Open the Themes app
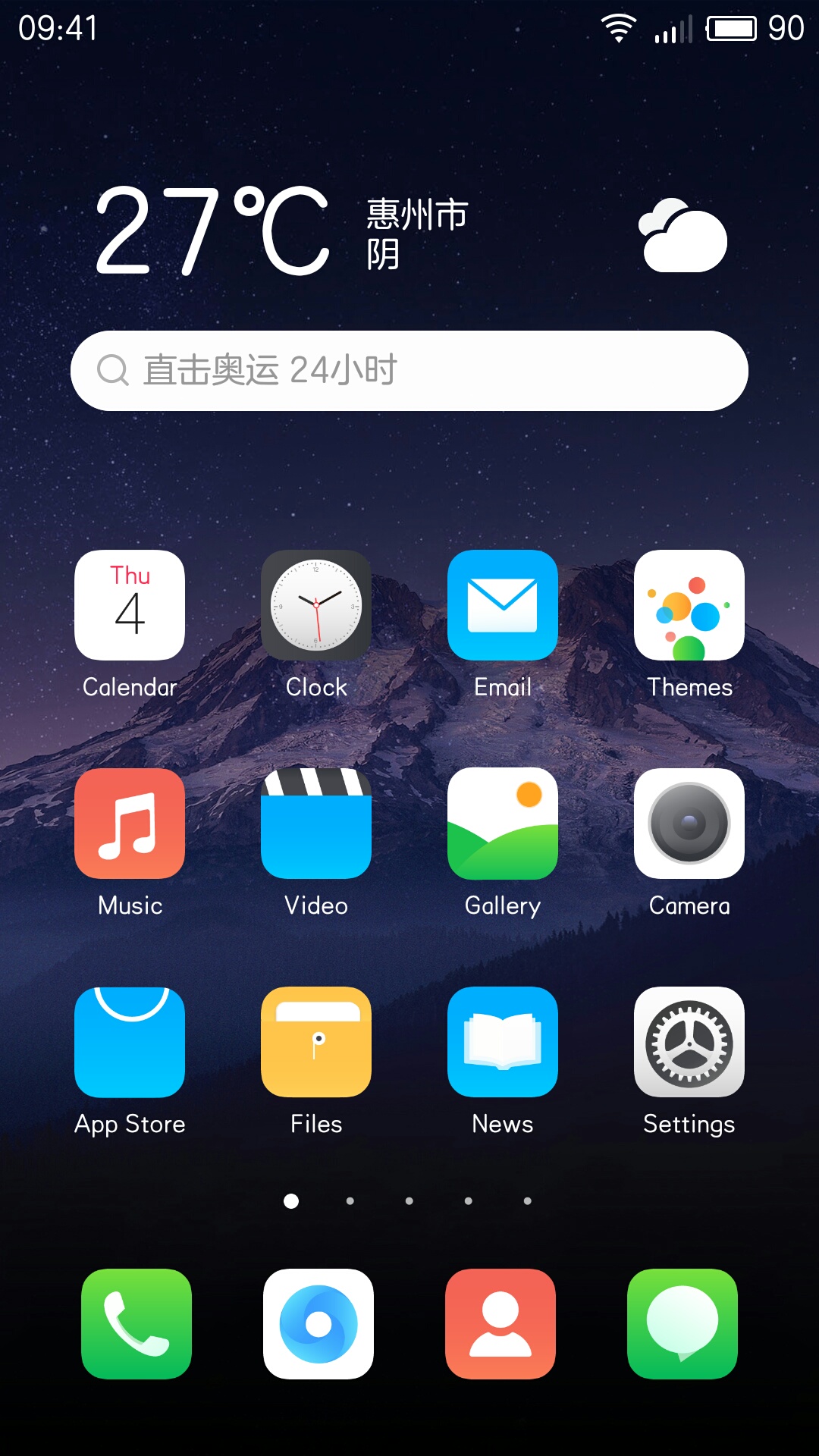The image size is (819, 1456). (x=689, y=605)
